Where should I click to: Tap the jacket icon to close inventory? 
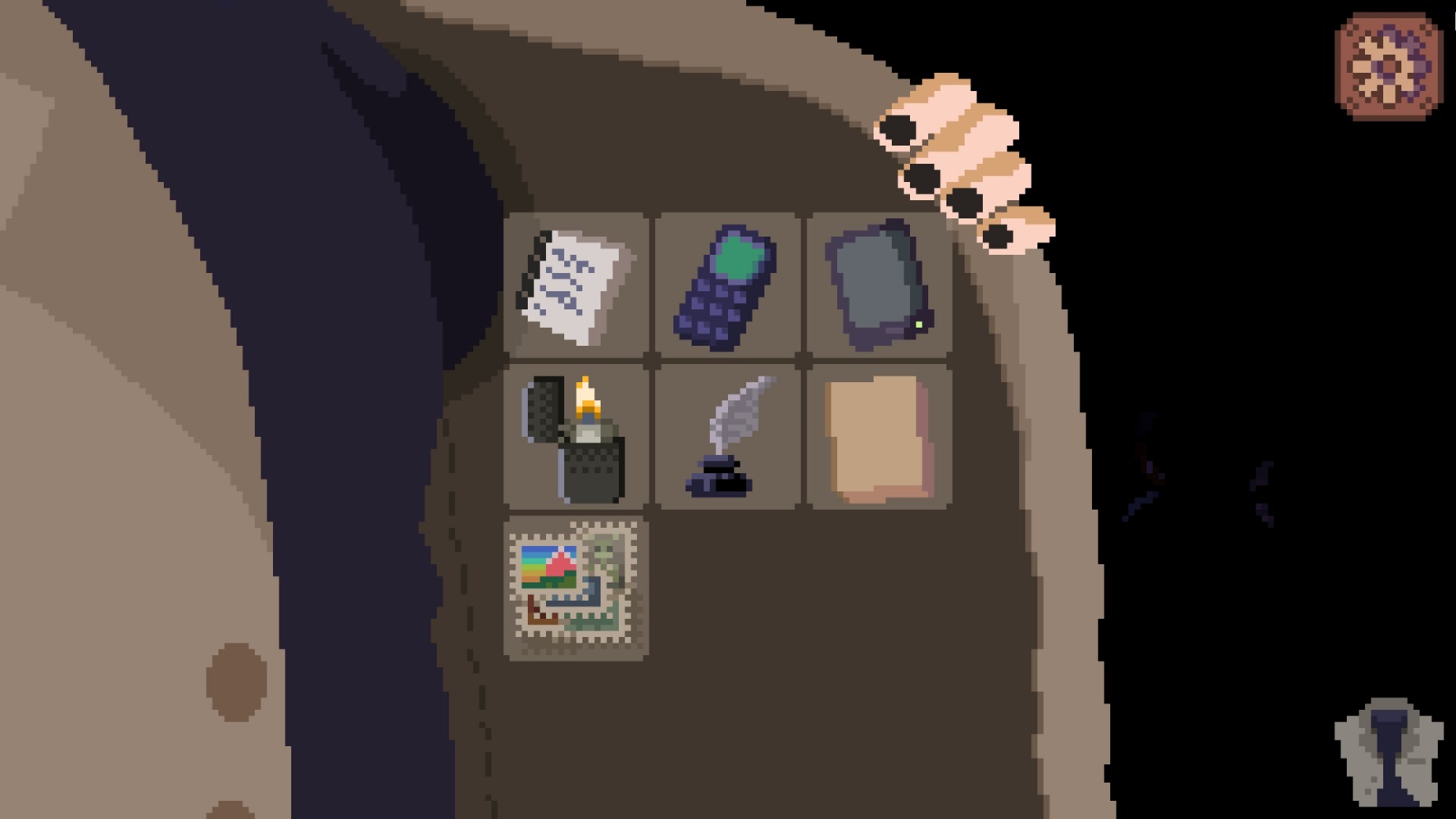point(1389,752)
